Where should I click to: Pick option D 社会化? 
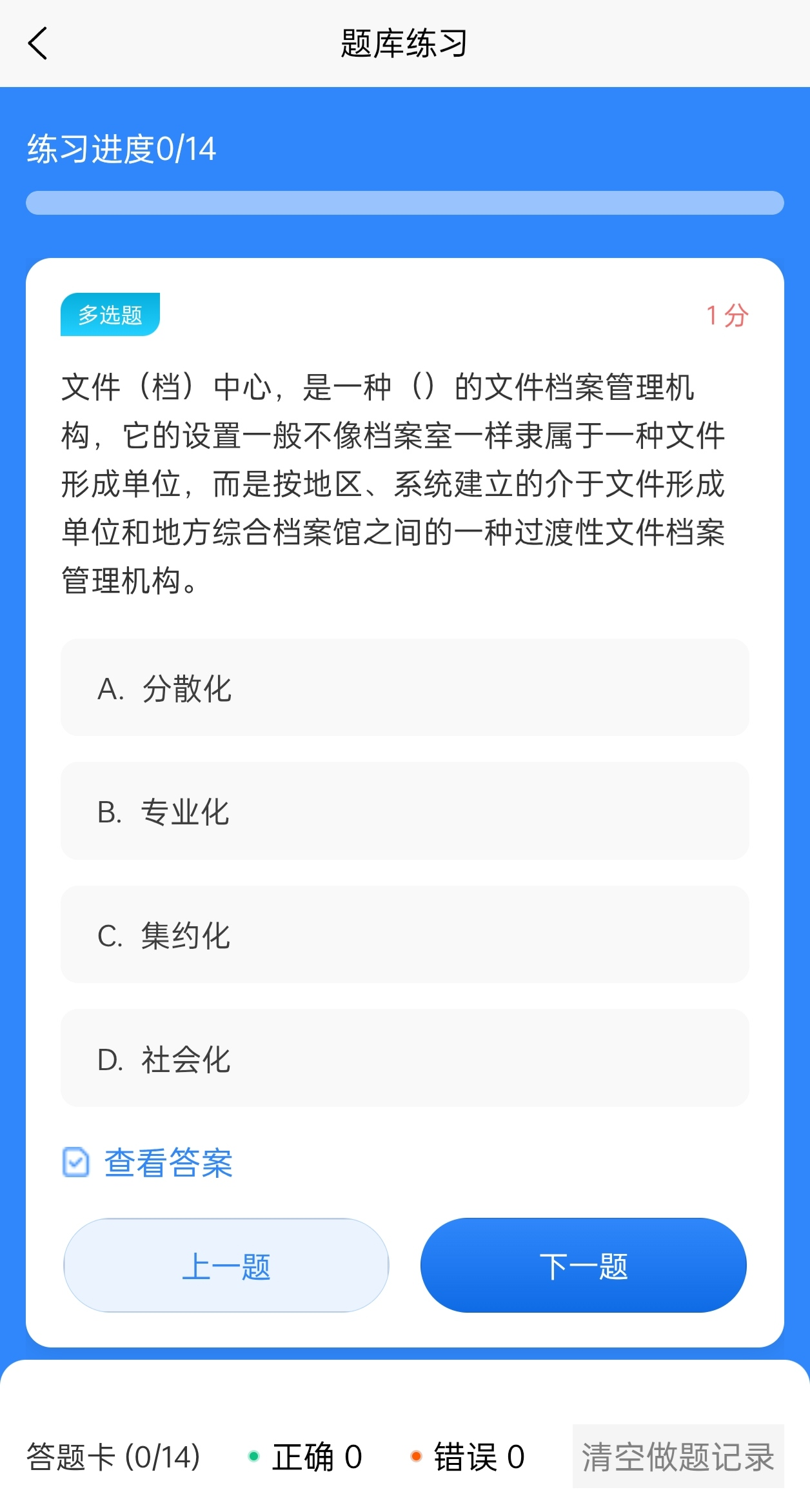pos(404,1058)
